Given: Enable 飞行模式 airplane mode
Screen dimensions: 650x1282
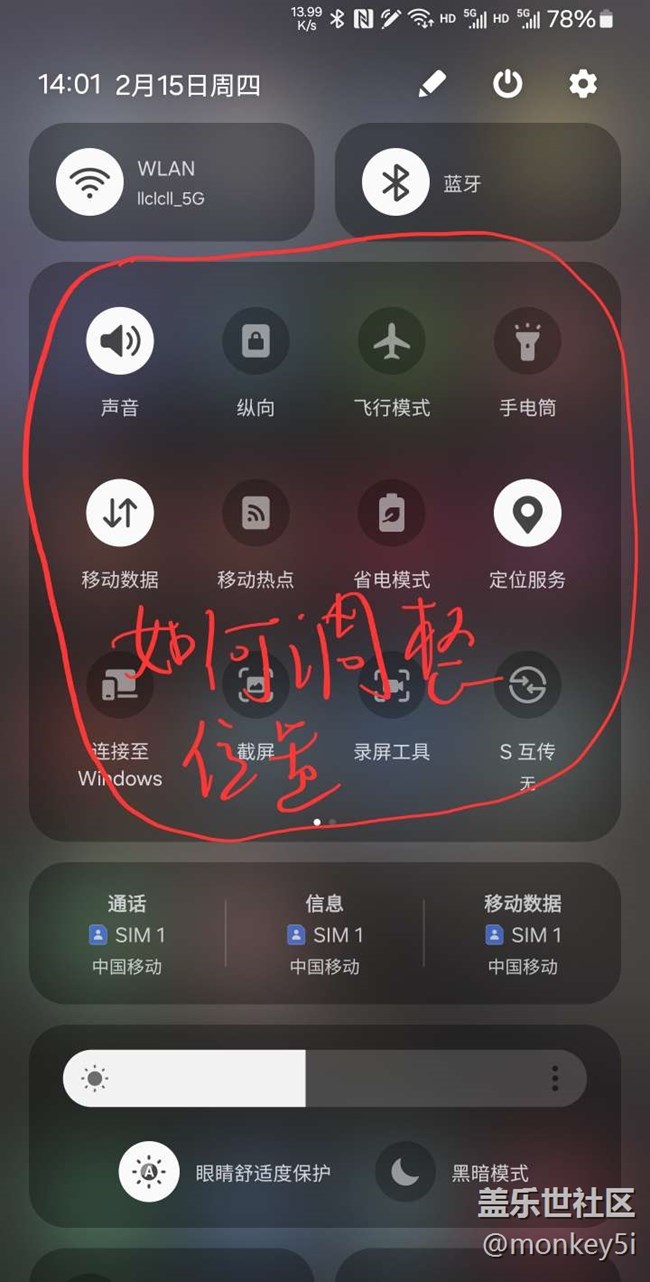Looking at the screenshot, I should 392,341.
